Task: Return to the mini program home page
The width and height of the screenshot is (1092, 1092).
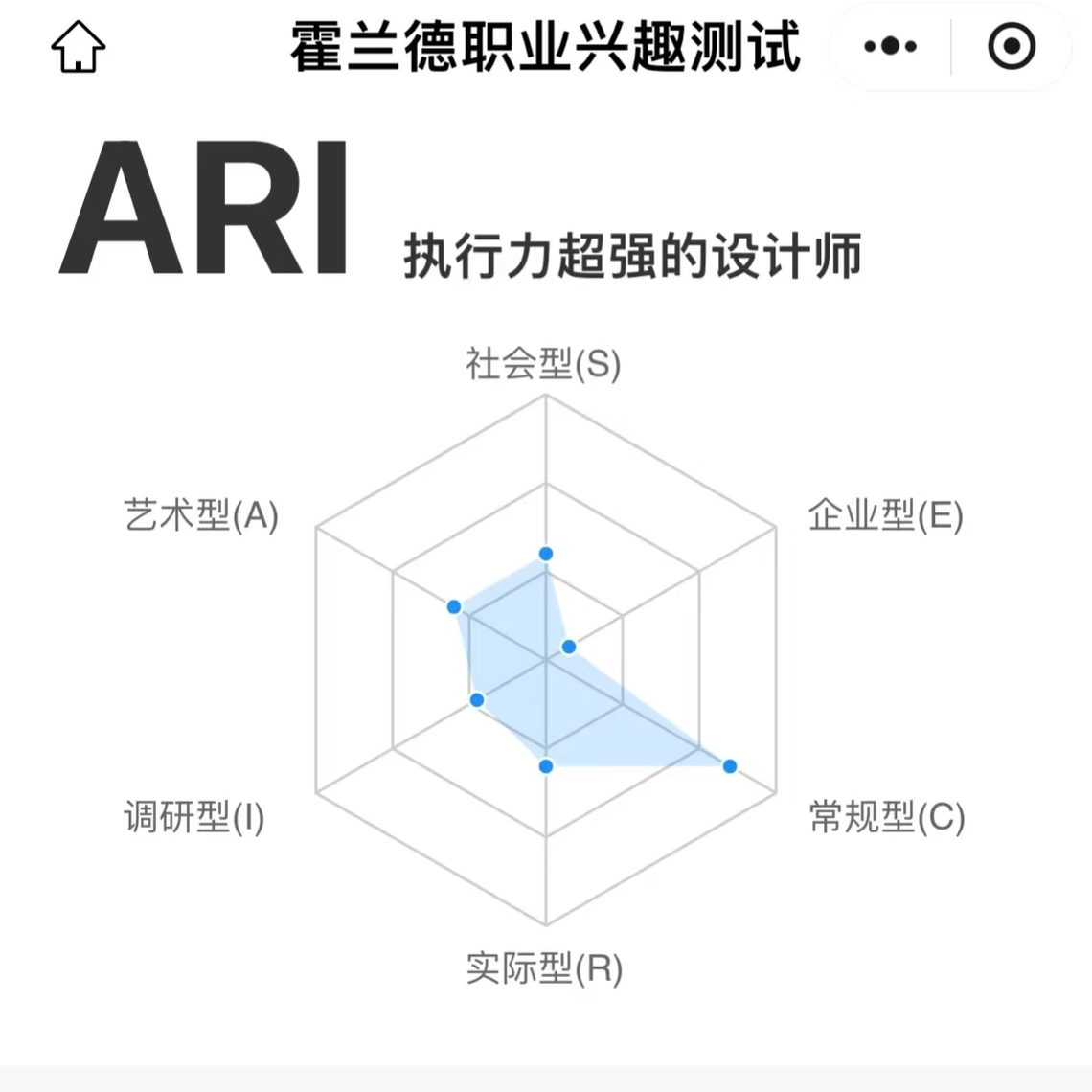Action: (x=78, y=46)
